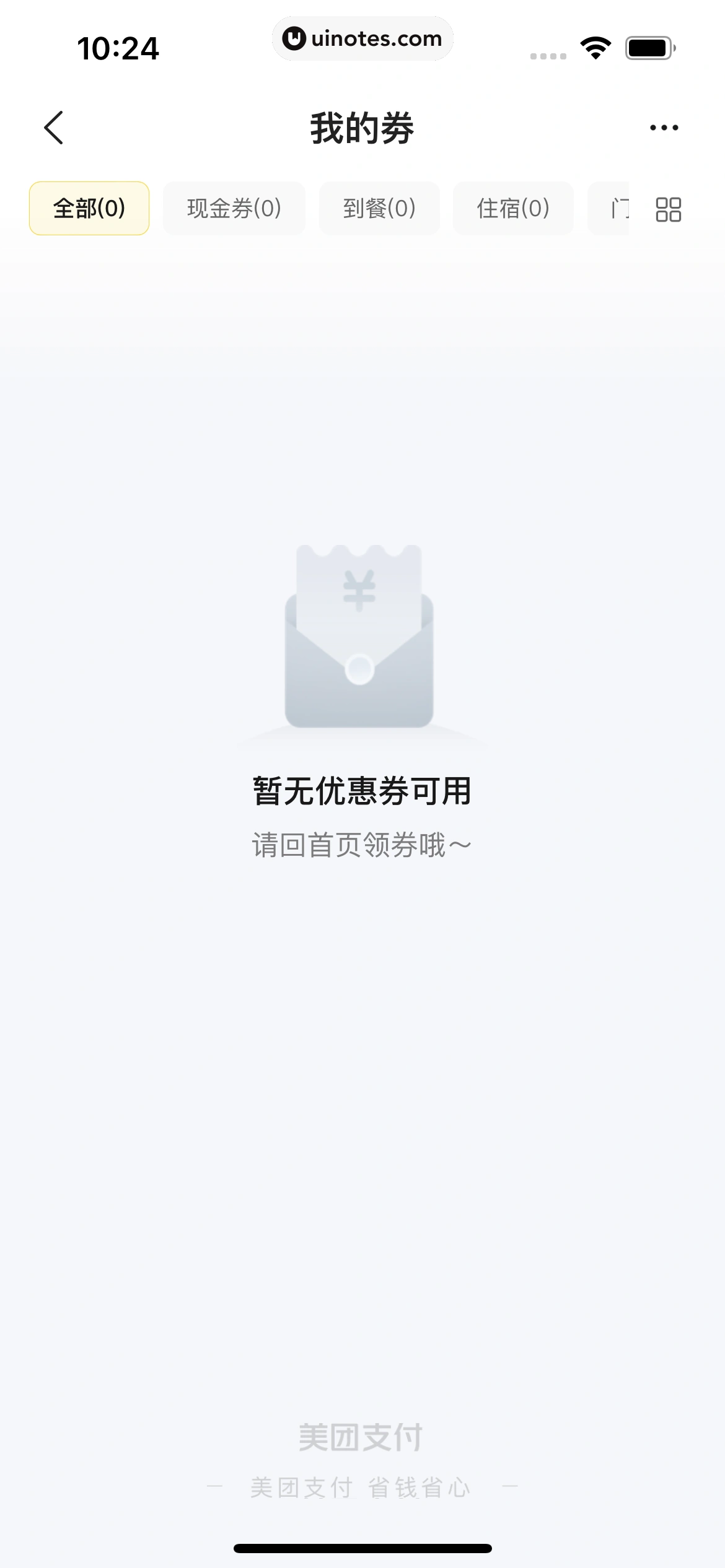Click the uinotes.com pill at top
Image resolution: width=725 pixels, height=1568 pixels.
click(362, 38)
